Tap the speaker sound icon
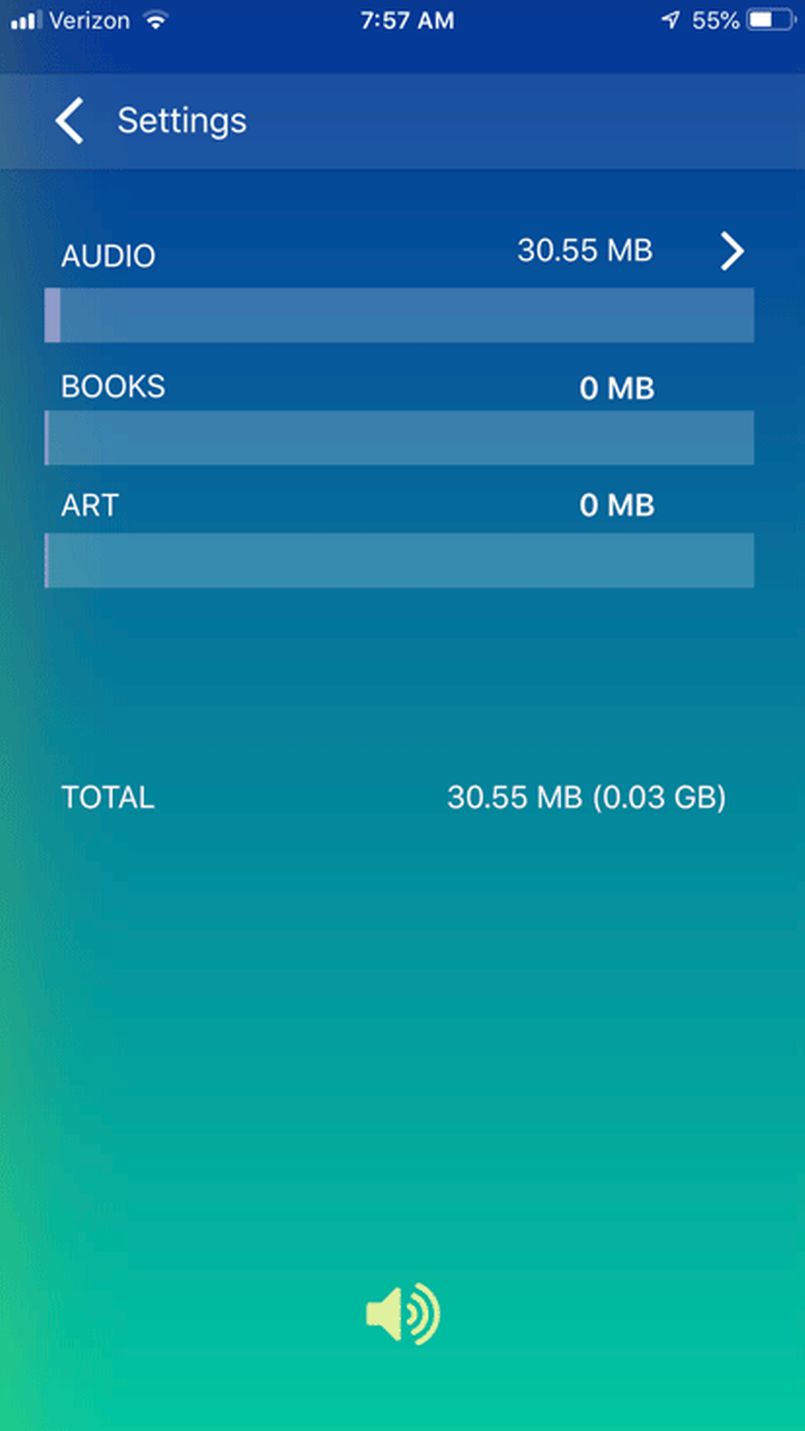The image size is (805, 1431). 402,1313
